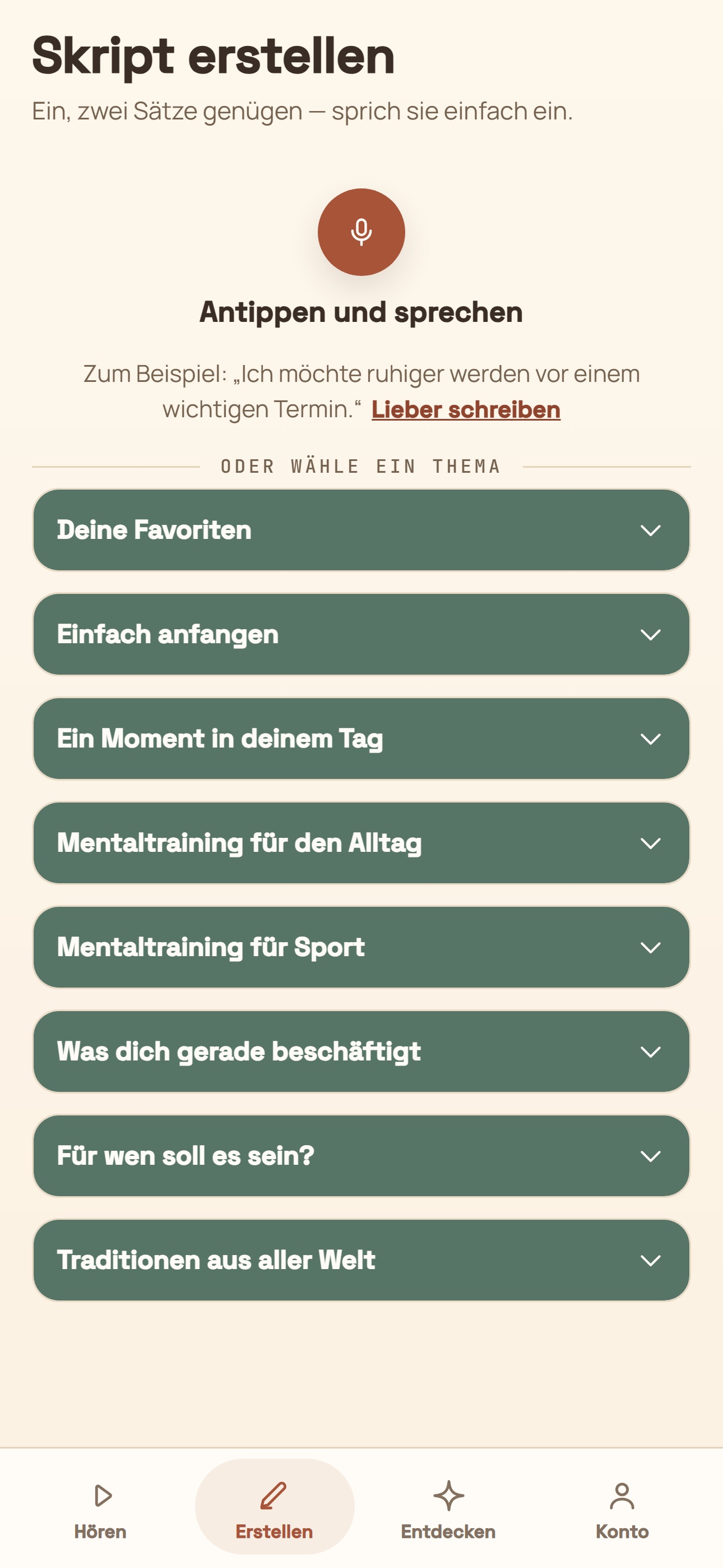Expand the Deine Favoriten section
Viewport: 723px width, 1568px height.
pos(361,530)
